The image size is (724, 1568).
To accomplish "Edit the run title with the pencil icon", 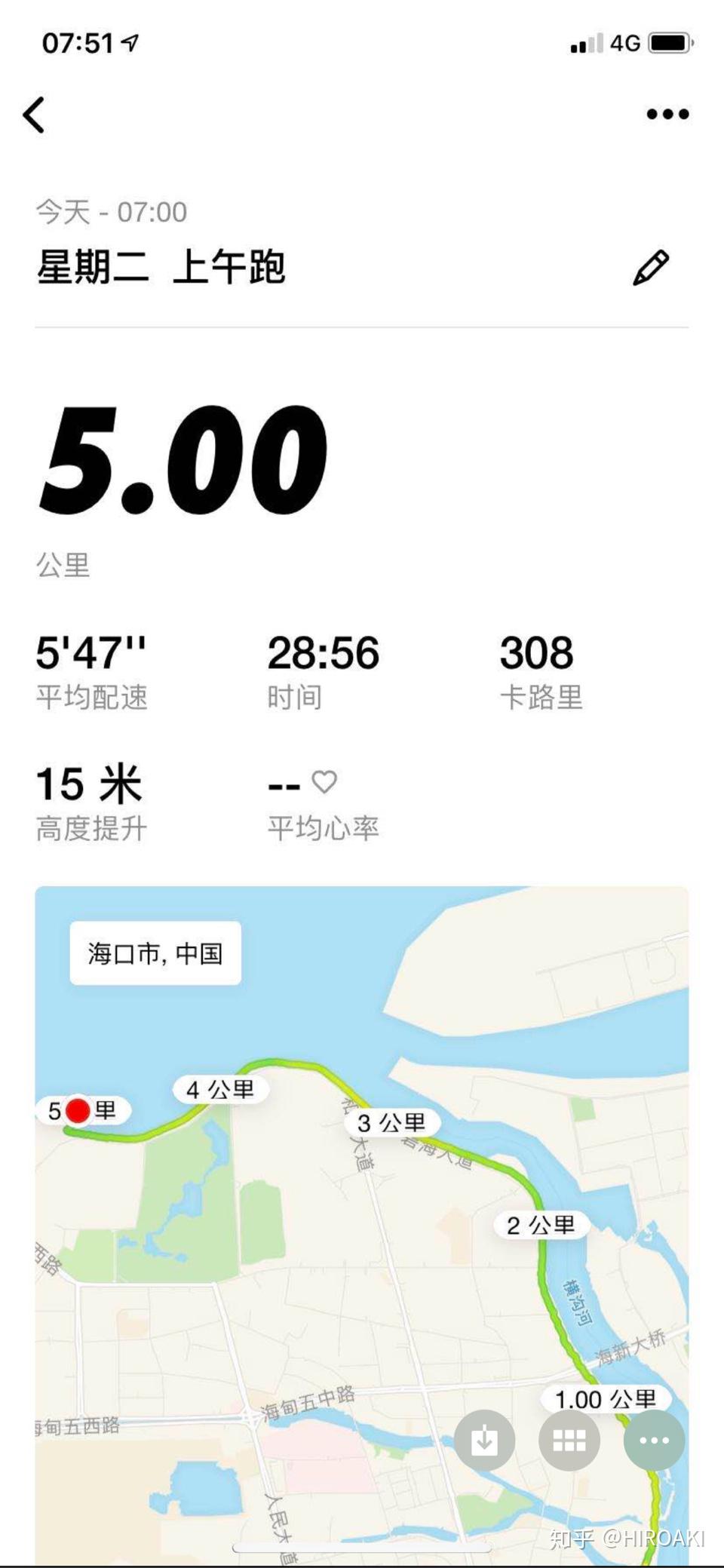I will 651,268.
